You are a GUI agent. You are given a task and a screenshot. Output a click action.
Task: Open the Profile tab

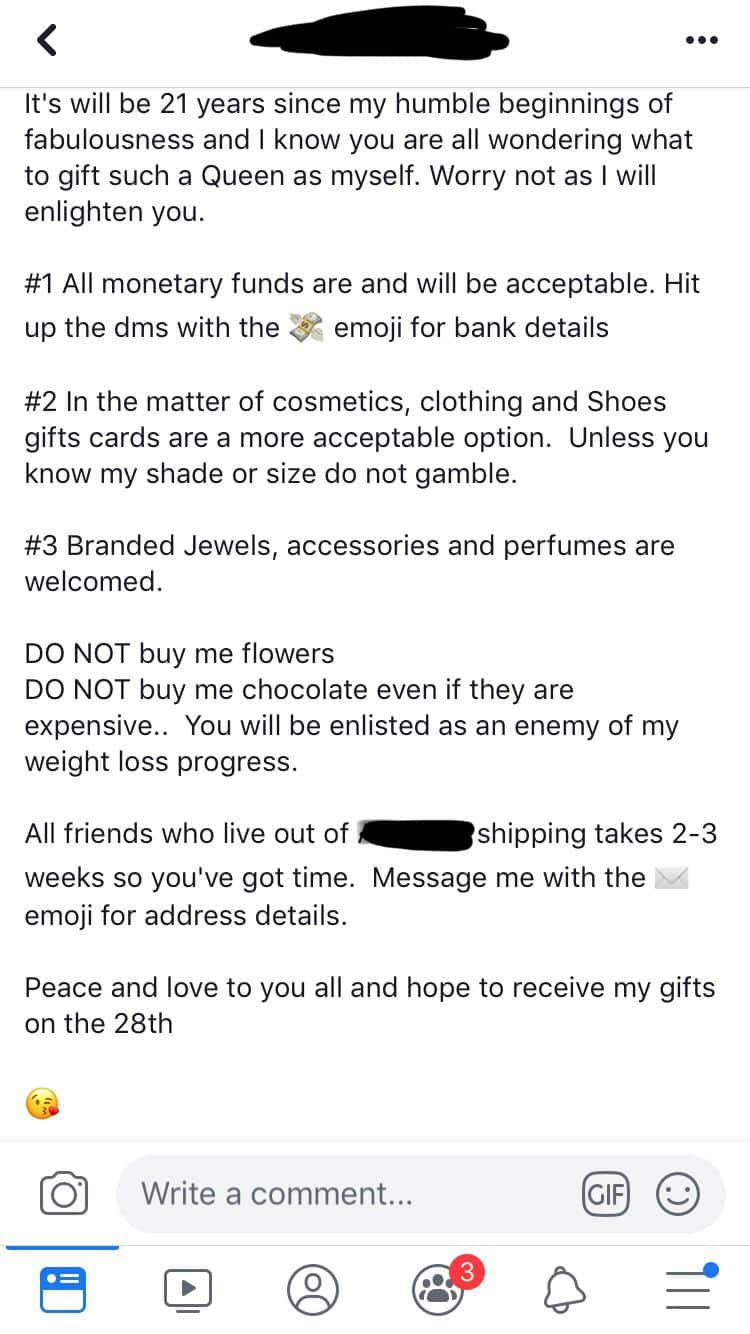[313, 1289]
